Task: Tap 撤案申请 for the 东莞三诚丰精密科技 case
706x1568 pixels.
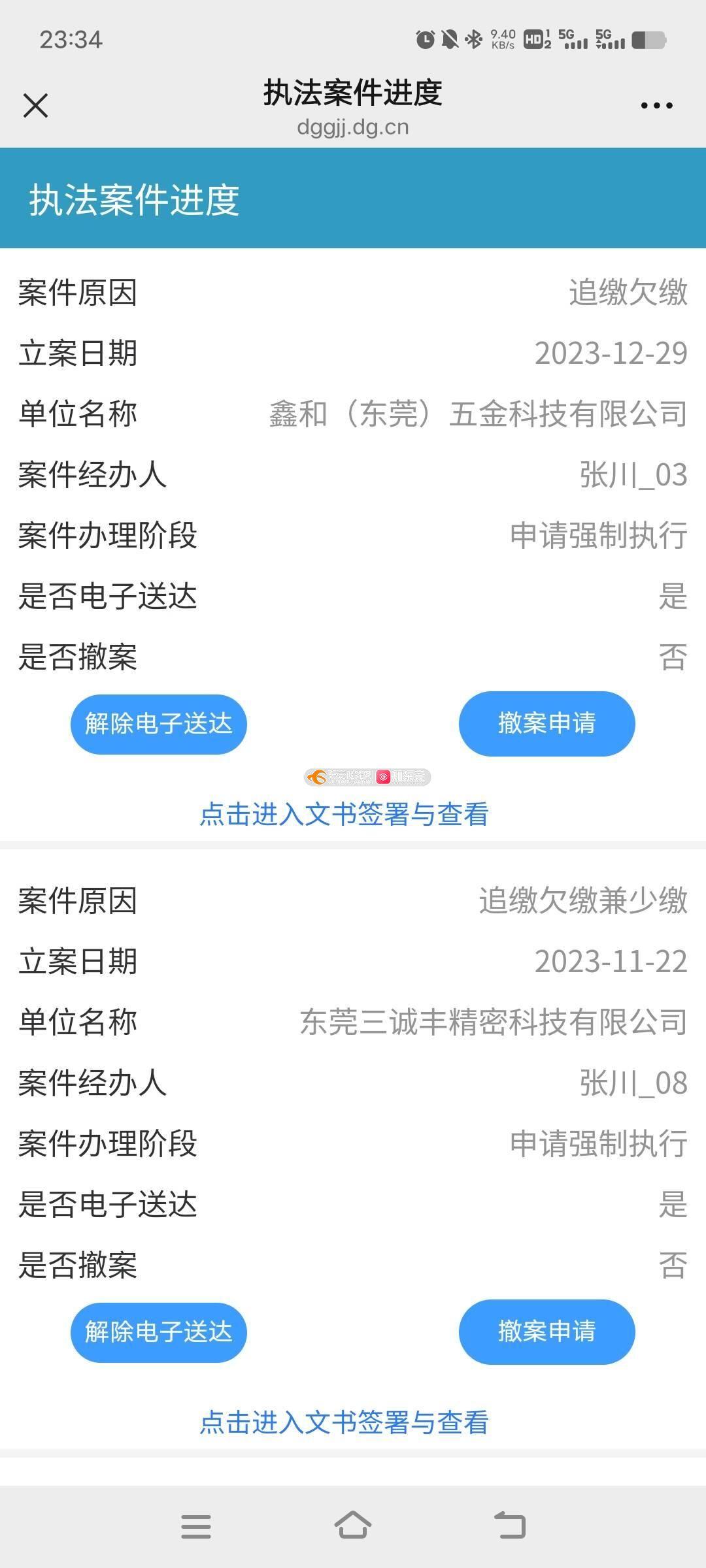Action: coord(546,1332)
